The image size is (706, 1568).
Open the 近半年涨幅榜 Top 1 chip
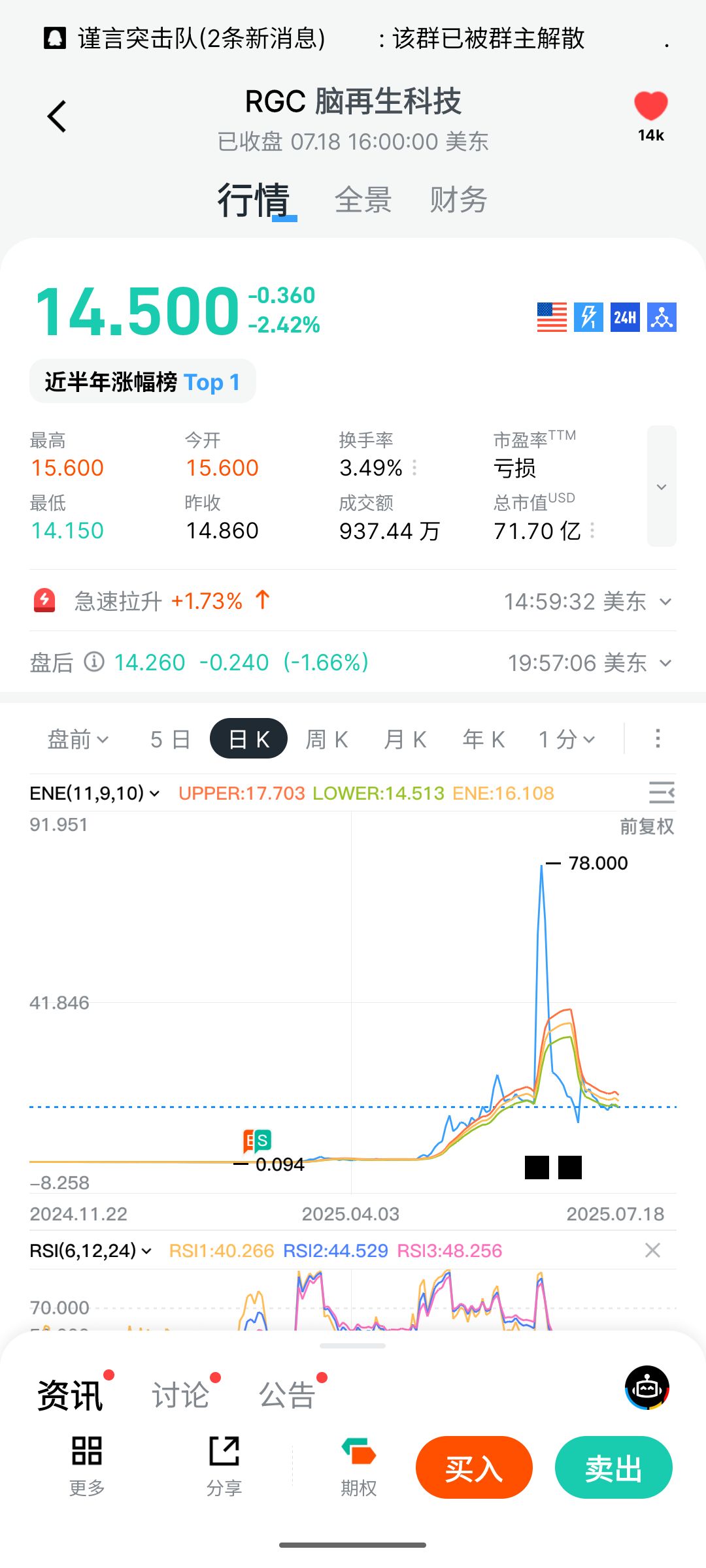(143, 382)
